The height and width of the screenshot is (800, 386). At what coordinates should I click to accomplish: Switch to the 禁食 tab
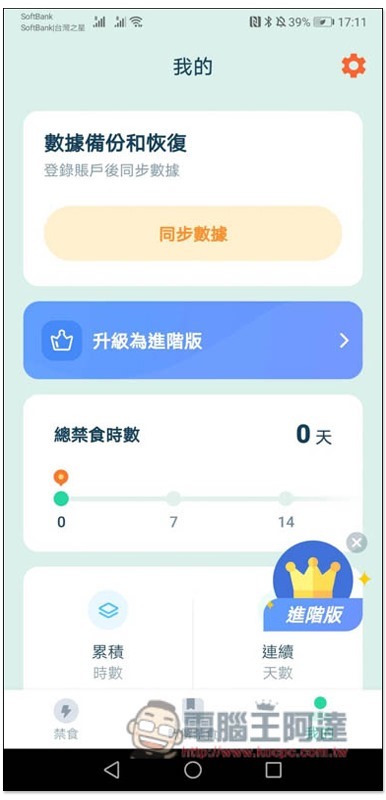pyautogui.click(x=66, y=720)
